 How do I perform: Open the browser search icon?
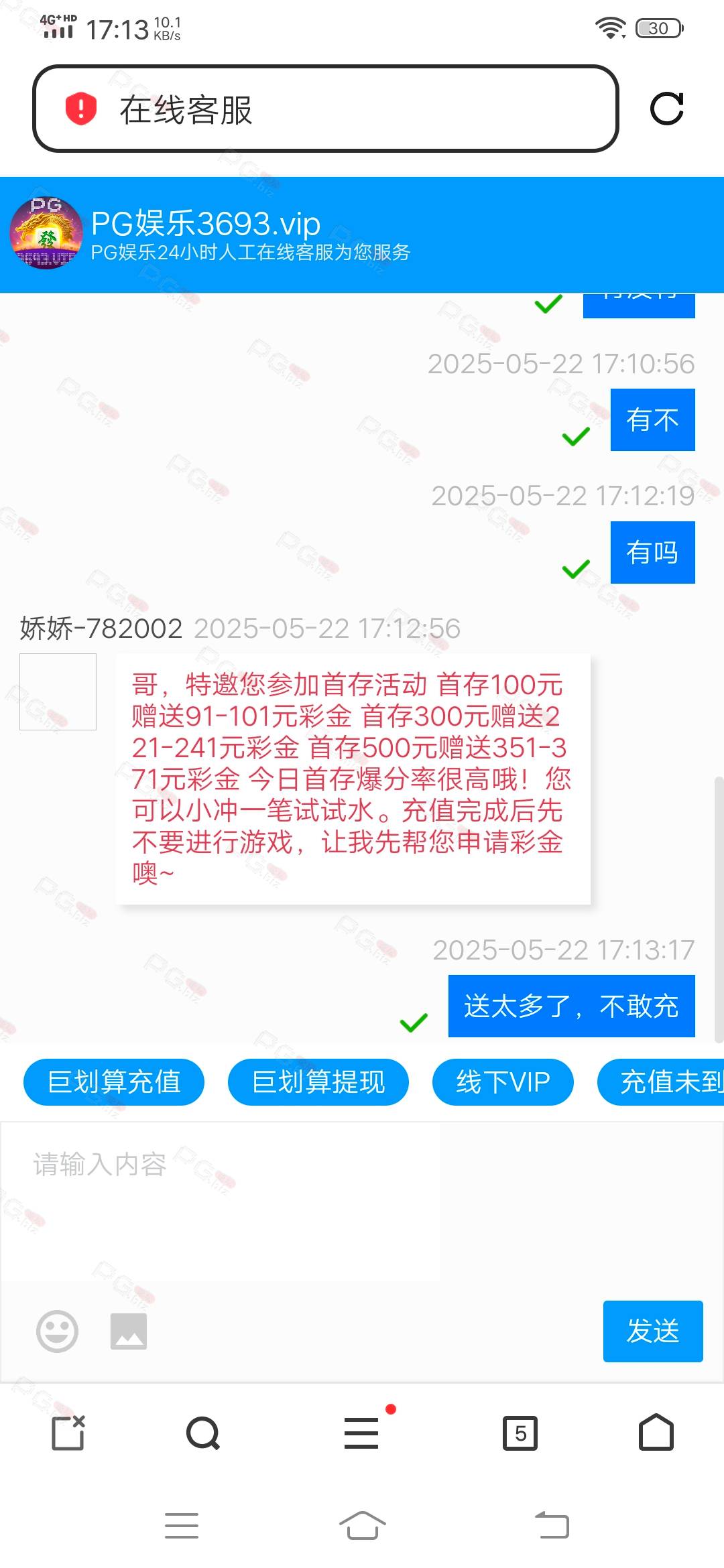click(x=203, y=1433)
